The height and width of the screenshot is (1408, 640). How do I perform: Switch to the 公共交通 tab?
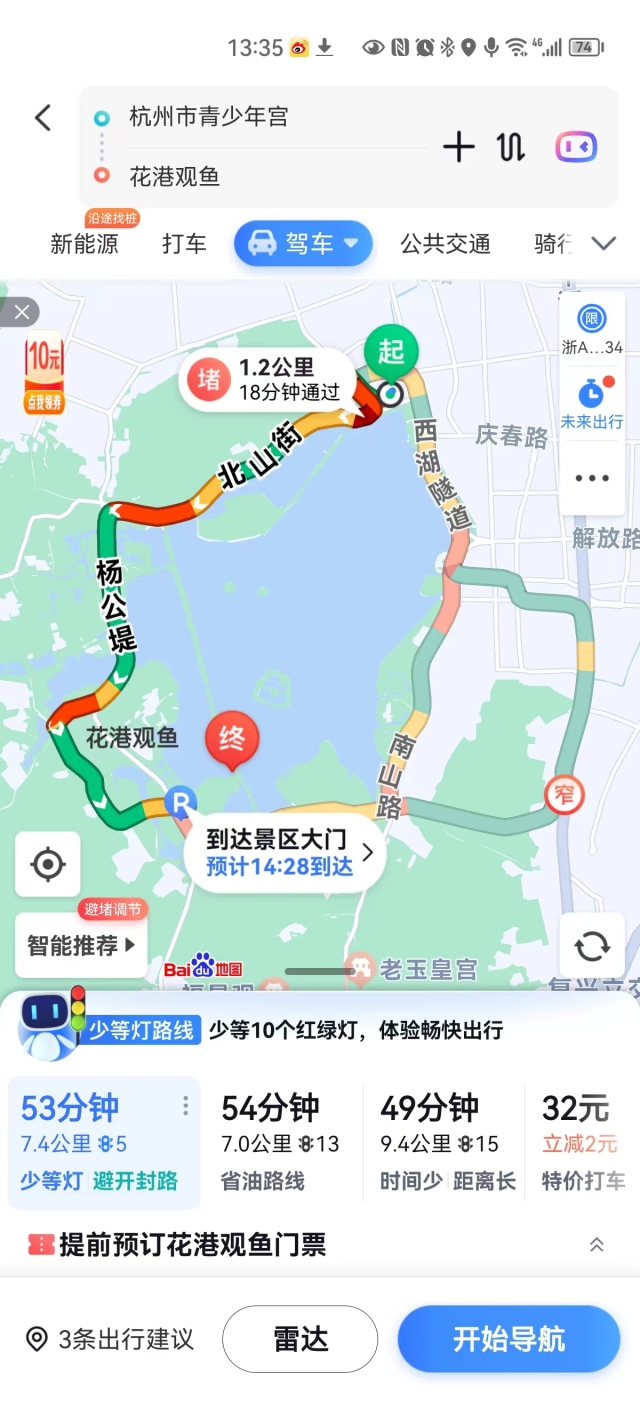tap(445, 244)
